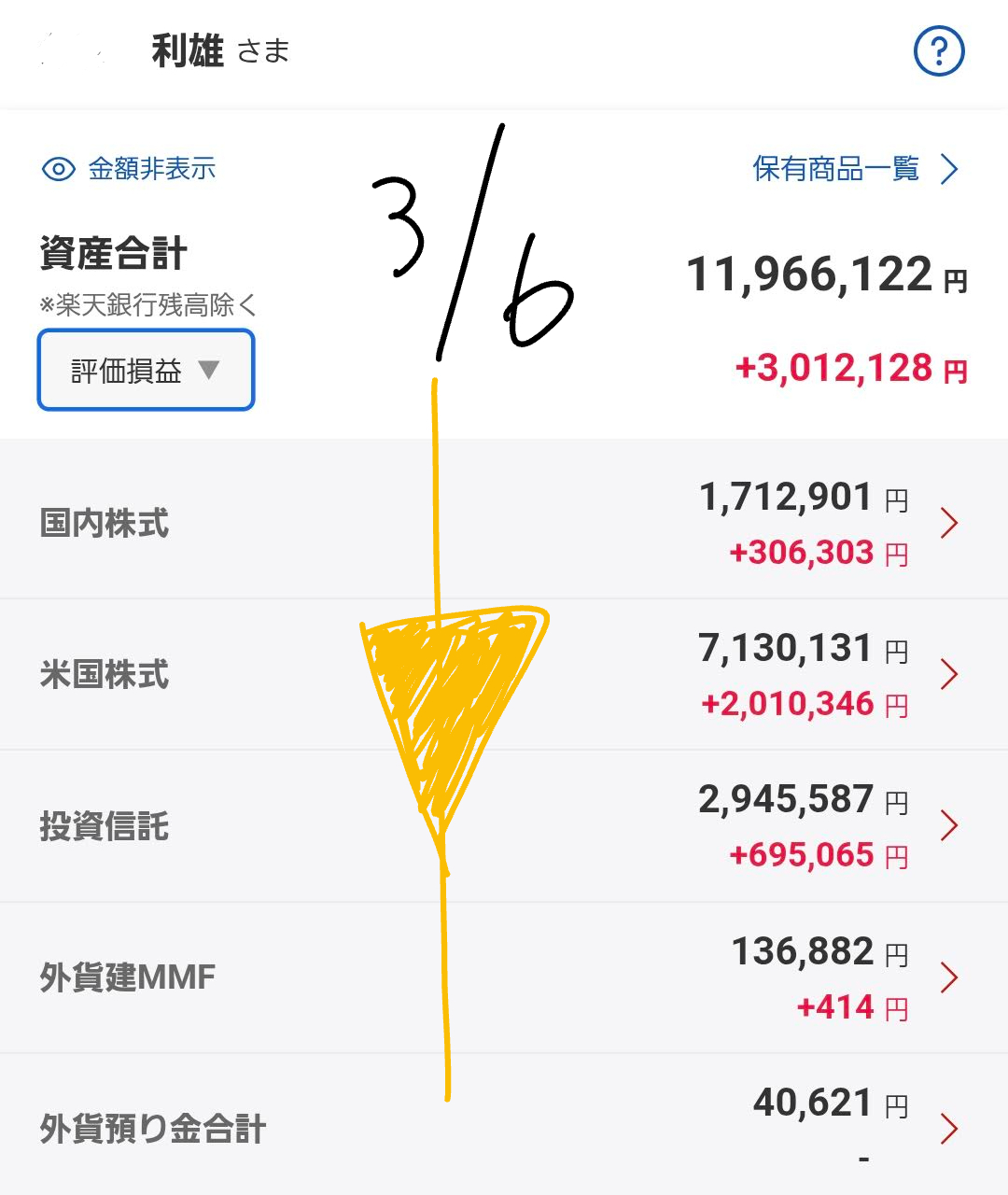Open the 国内株式 row

pos(504,523)
